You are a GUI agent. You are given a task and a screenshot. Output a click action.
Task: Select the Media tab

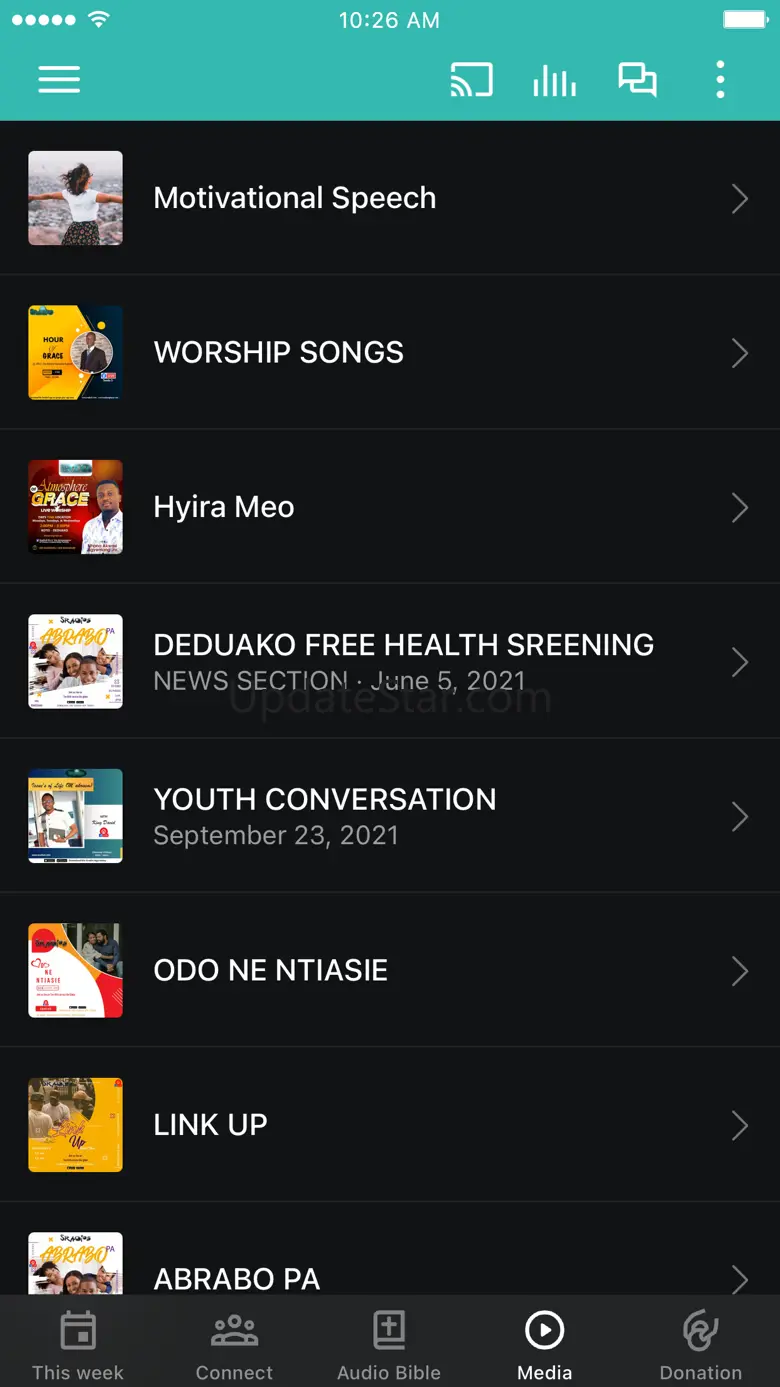click(545, 1346)
